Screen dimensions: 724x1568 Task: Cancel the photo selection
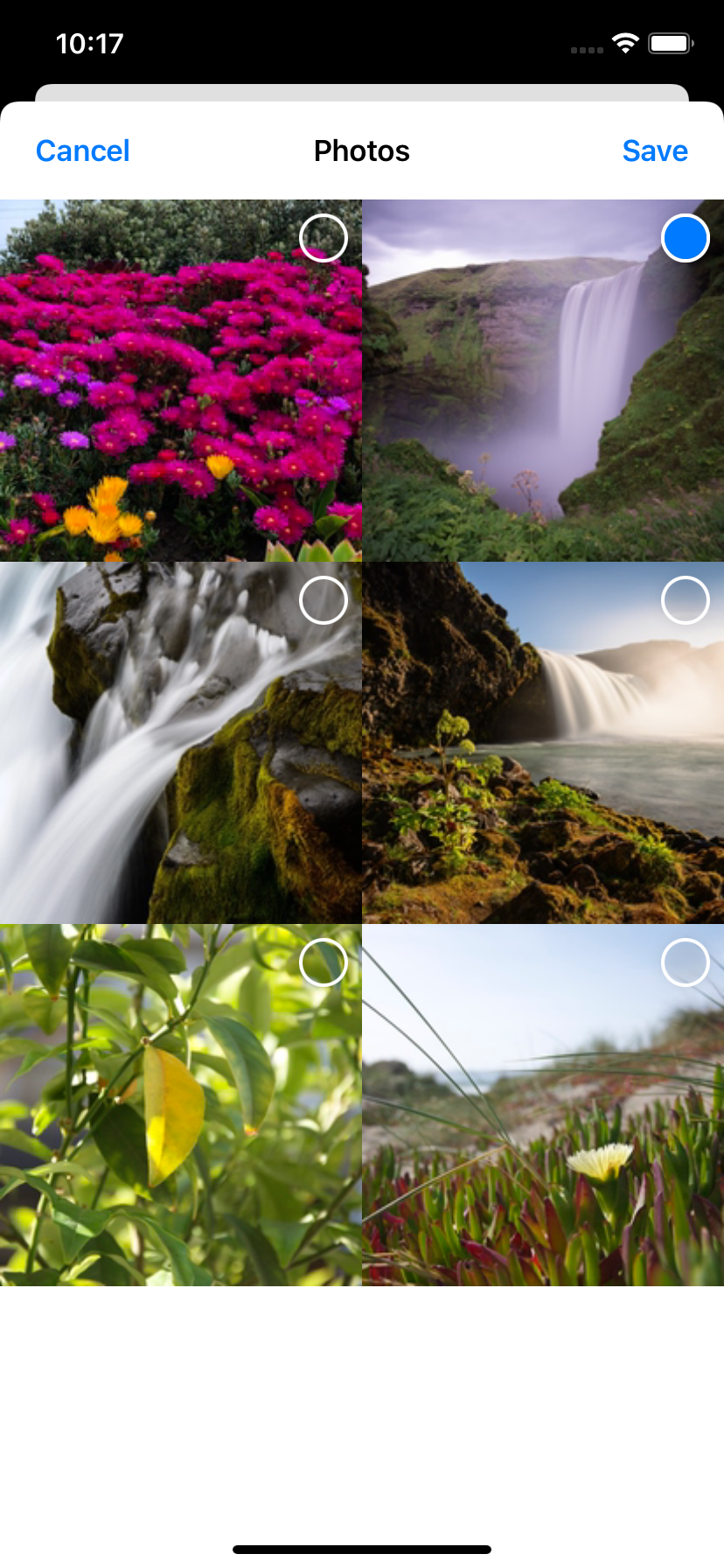tap(83, 150)
